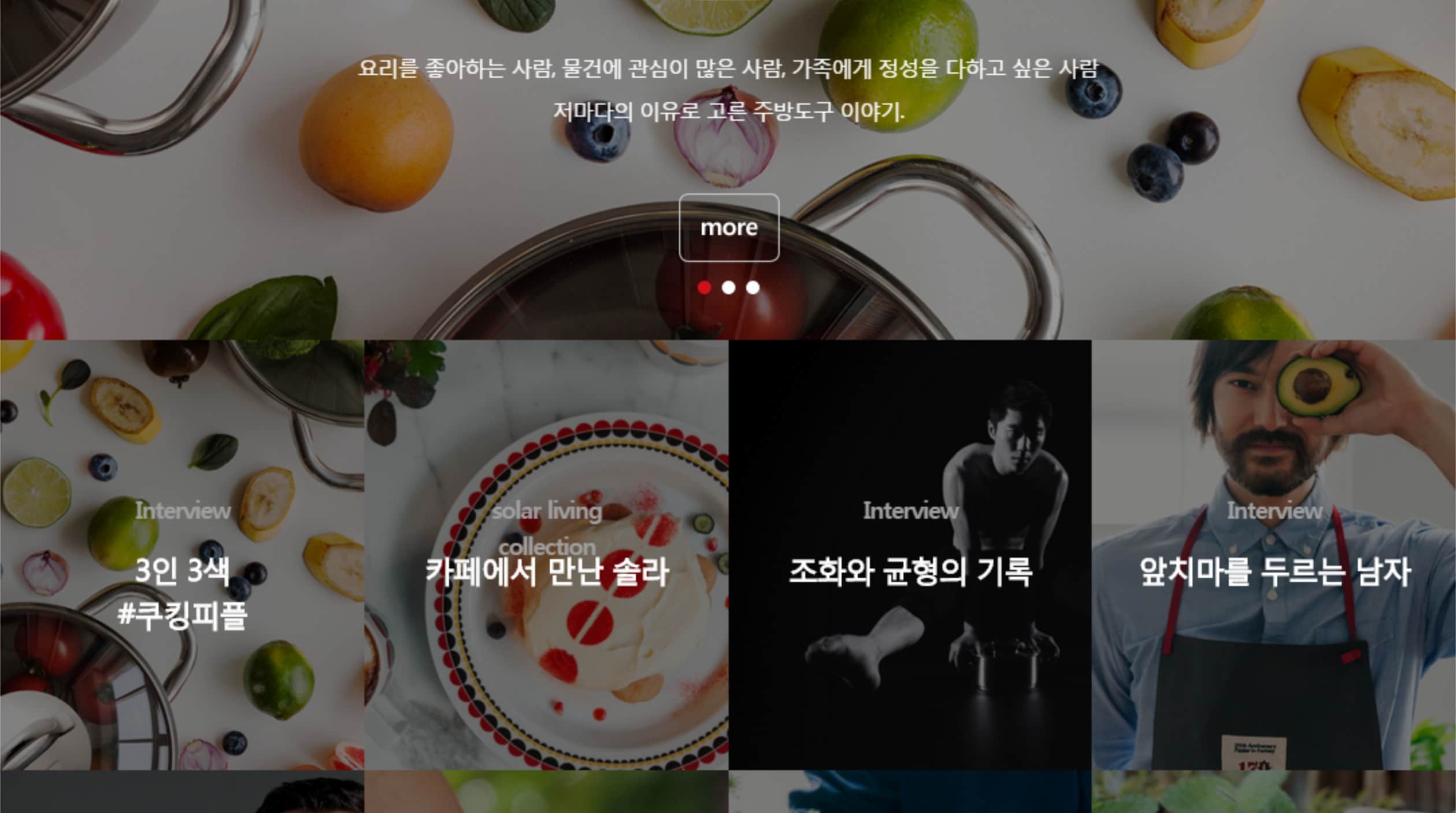The width and height of the screenshot is (1456, 813).
Task: Go to the third carousel slide dot
Action: pos(753,287)
